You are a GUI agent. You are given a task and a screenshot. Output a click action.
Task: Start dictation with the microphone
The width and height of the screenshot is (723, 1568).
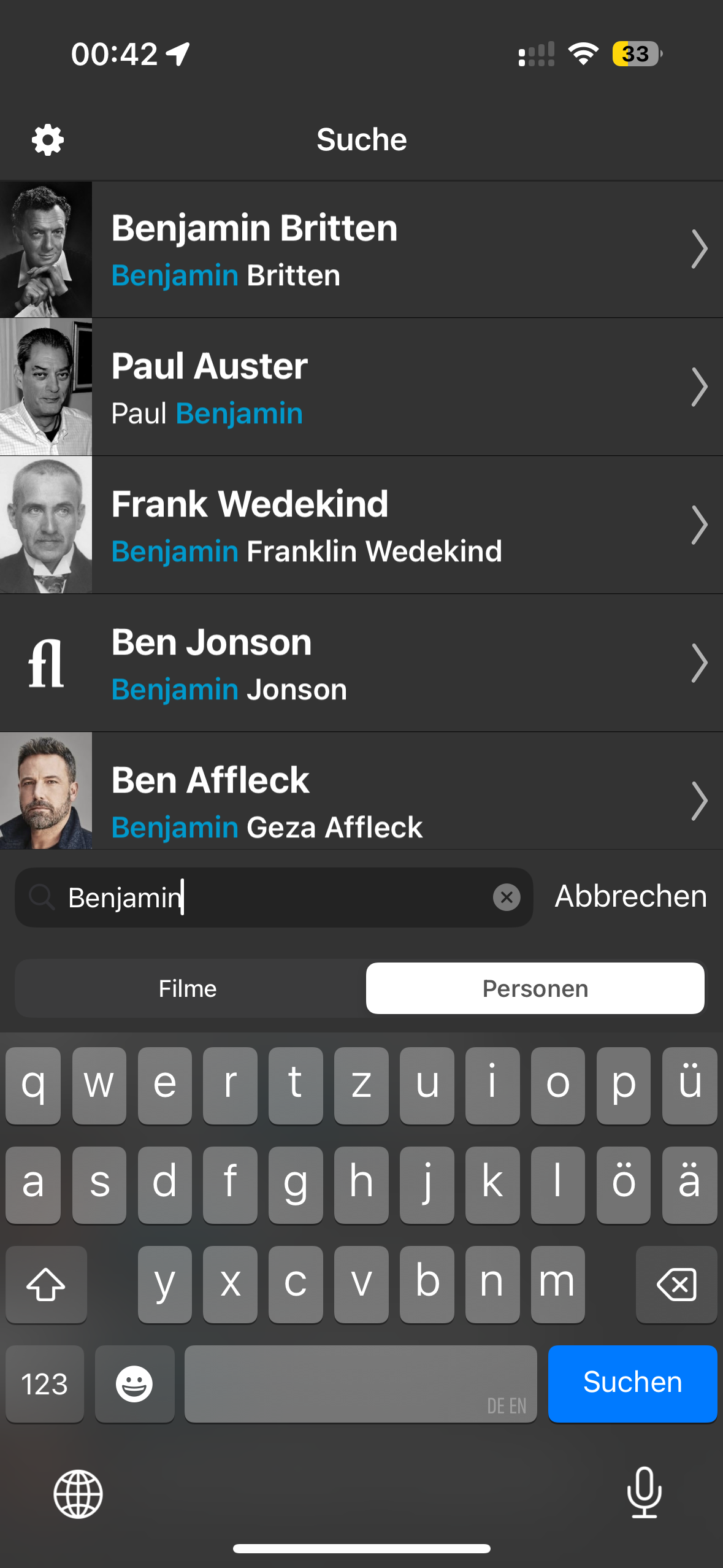click(x=645, y=1493)
